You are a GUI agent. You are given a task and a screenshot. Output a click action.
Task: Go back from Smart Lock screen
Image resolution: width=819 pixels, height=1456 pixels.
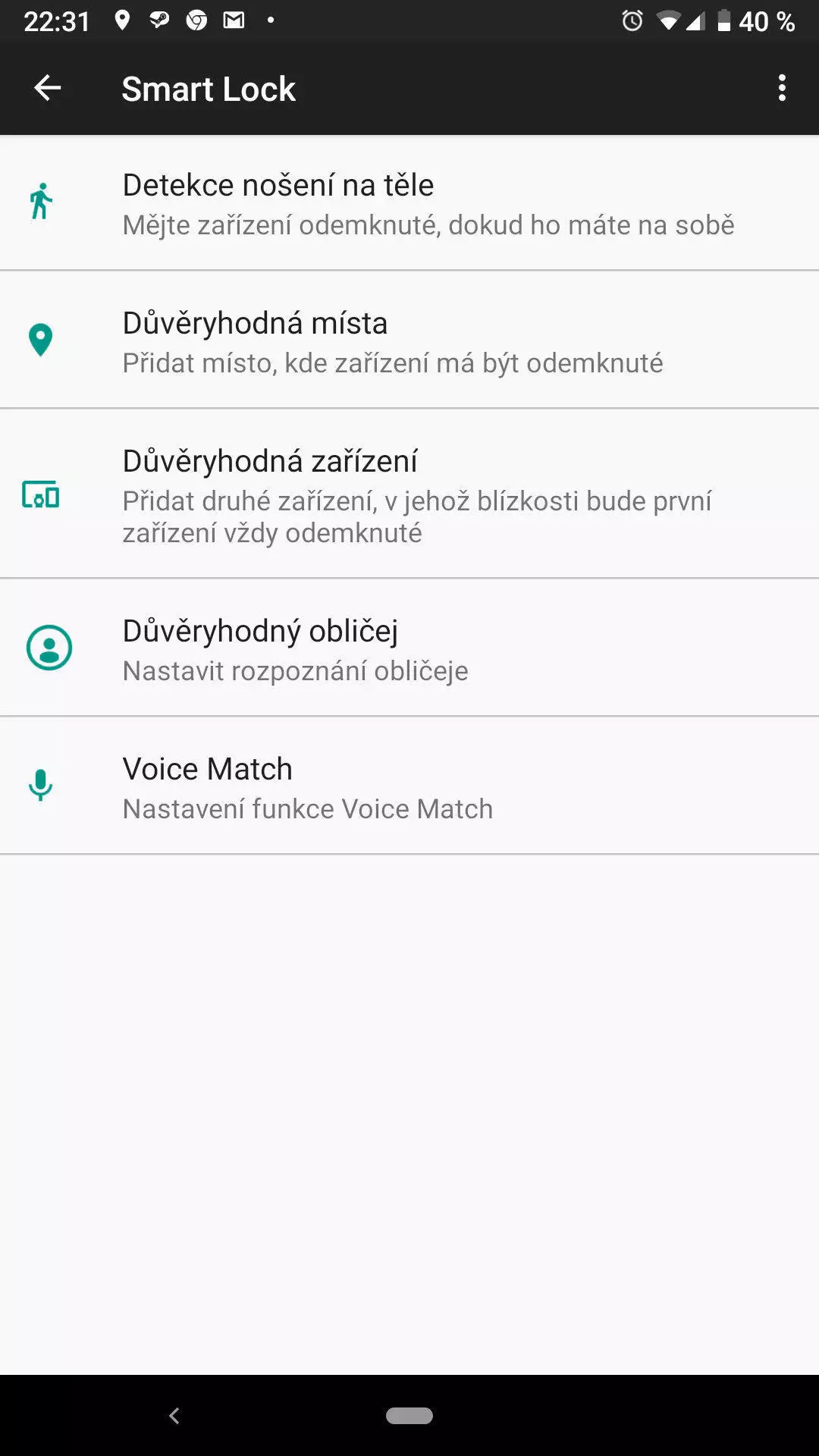coord(47,88)
